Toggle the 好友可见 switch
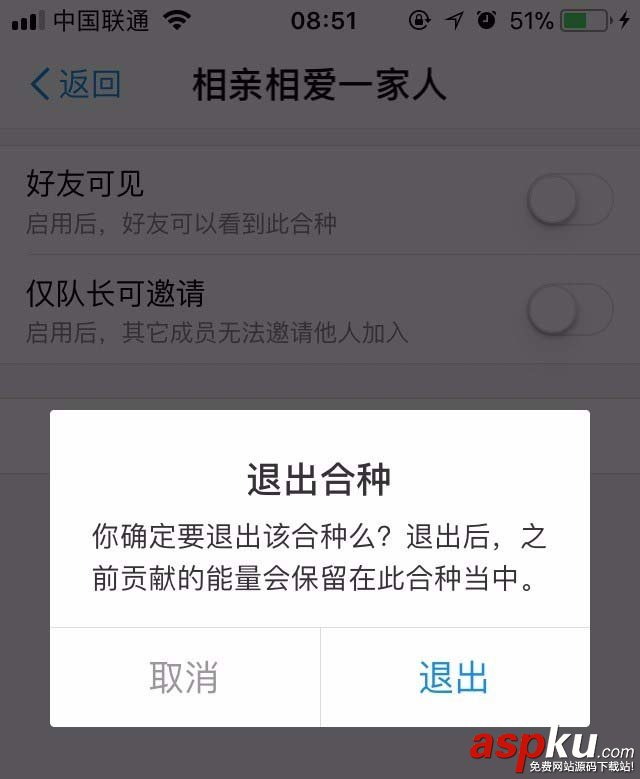 click(569, 201)
